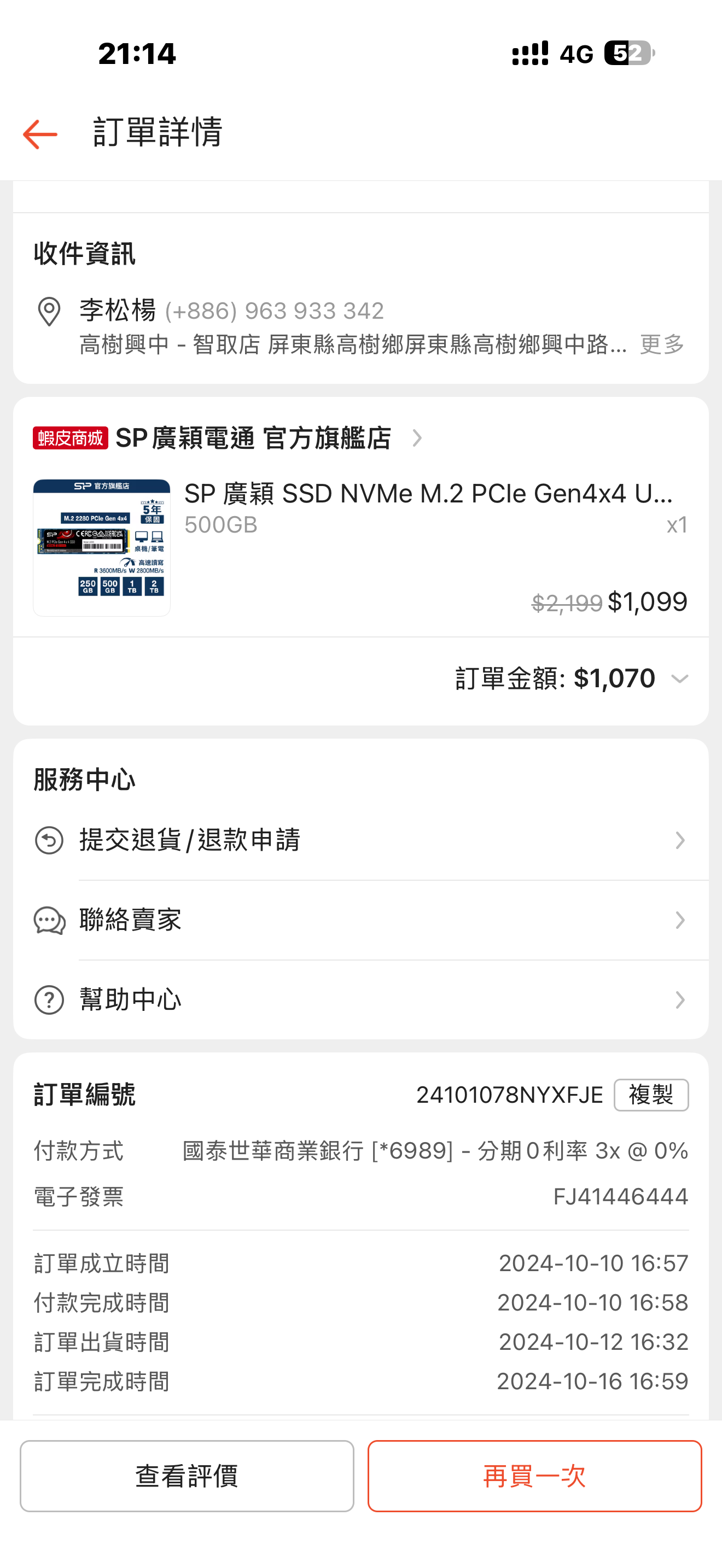Tap 更多 to show full delivery address

(x=662, y=344)
